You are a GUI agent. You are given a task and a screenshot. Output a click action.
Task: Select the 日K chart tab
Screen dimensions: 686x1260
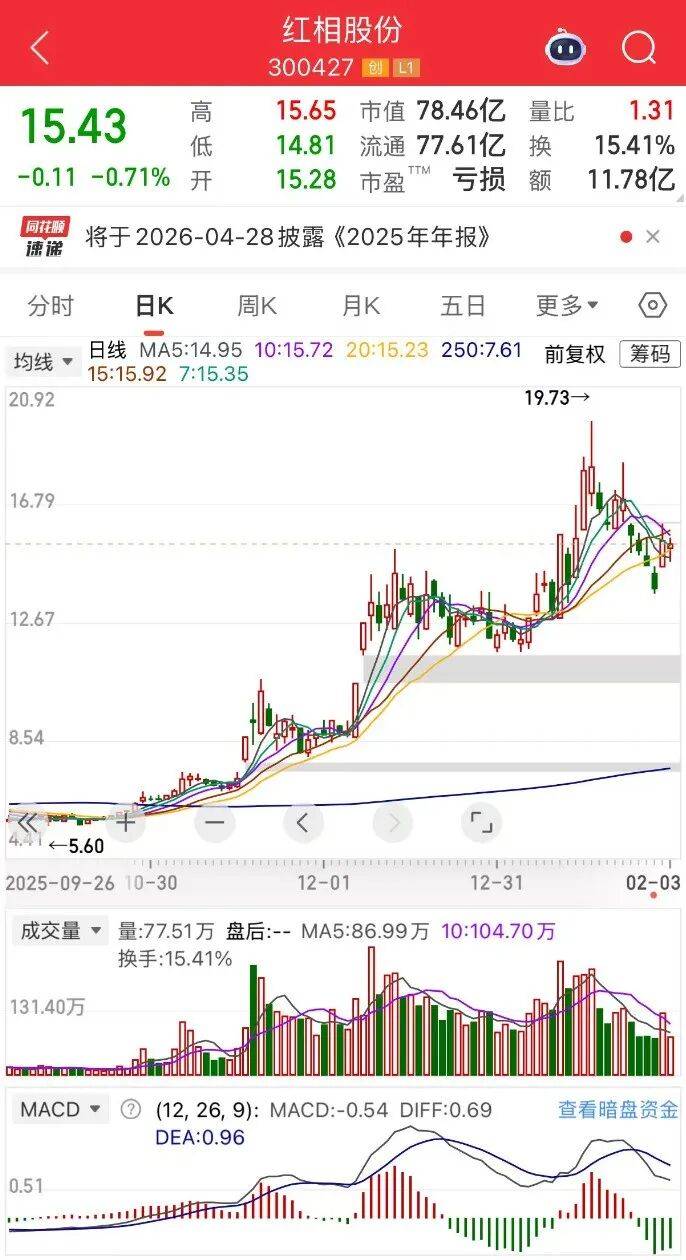tap(154, 305)
